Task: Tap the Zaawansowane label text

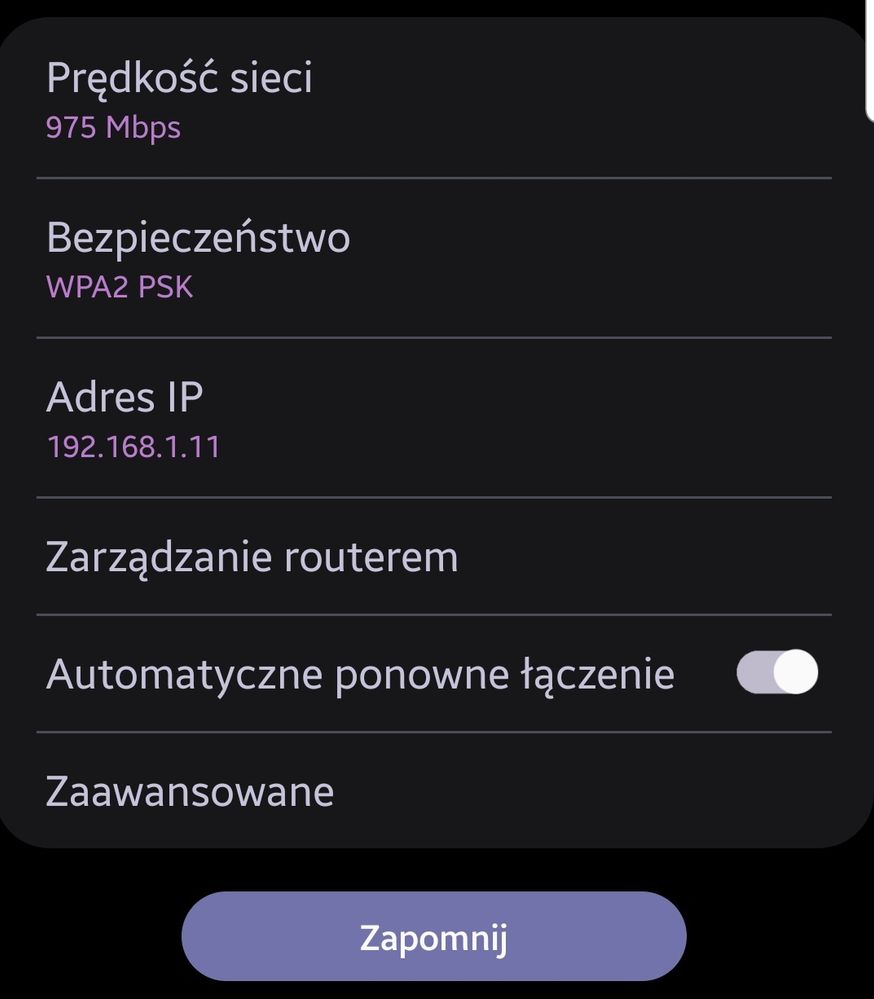Action: (x=189, y=791)
